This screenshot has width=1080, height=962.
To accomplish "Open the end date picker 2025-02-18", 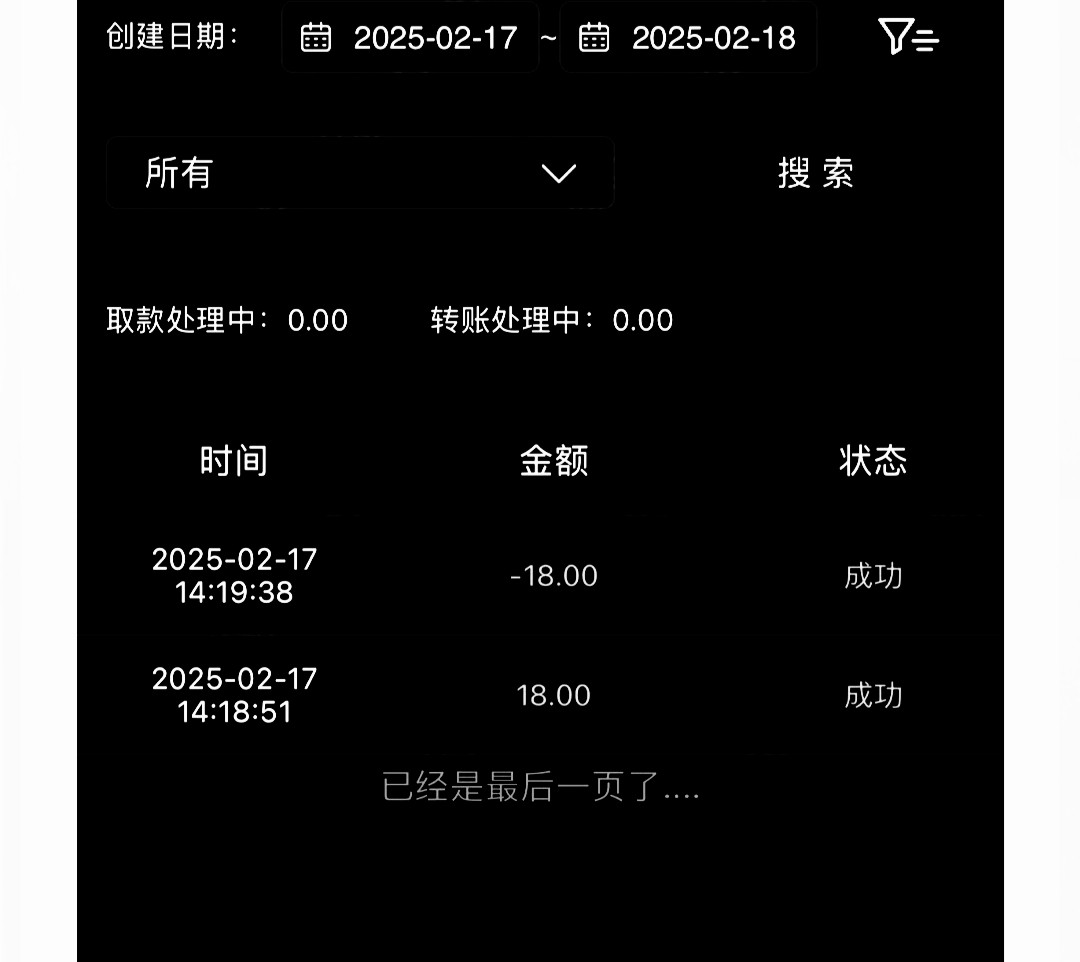I will 688,38.
